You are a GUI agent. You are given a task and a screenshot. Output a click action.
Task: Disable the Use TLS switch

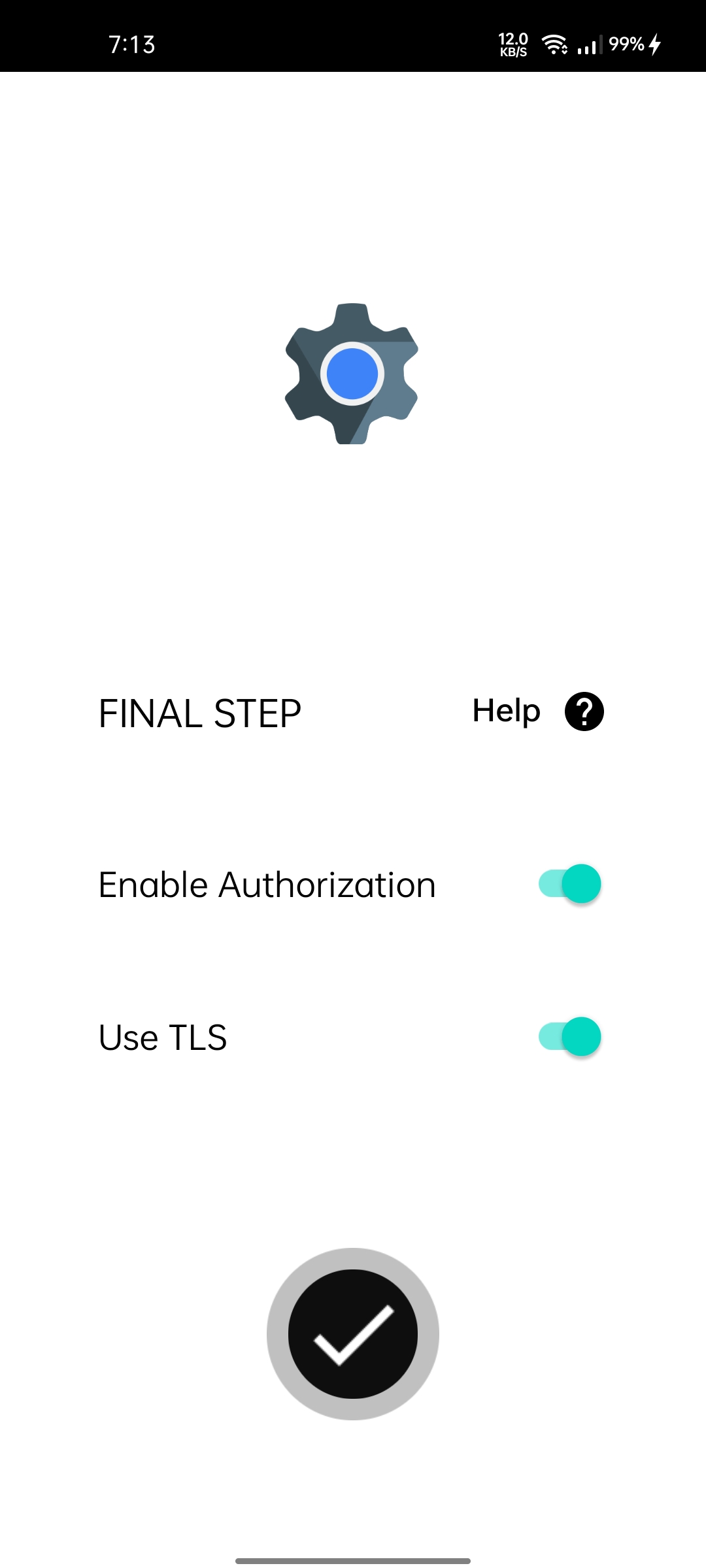click(x=570, y=1037)
